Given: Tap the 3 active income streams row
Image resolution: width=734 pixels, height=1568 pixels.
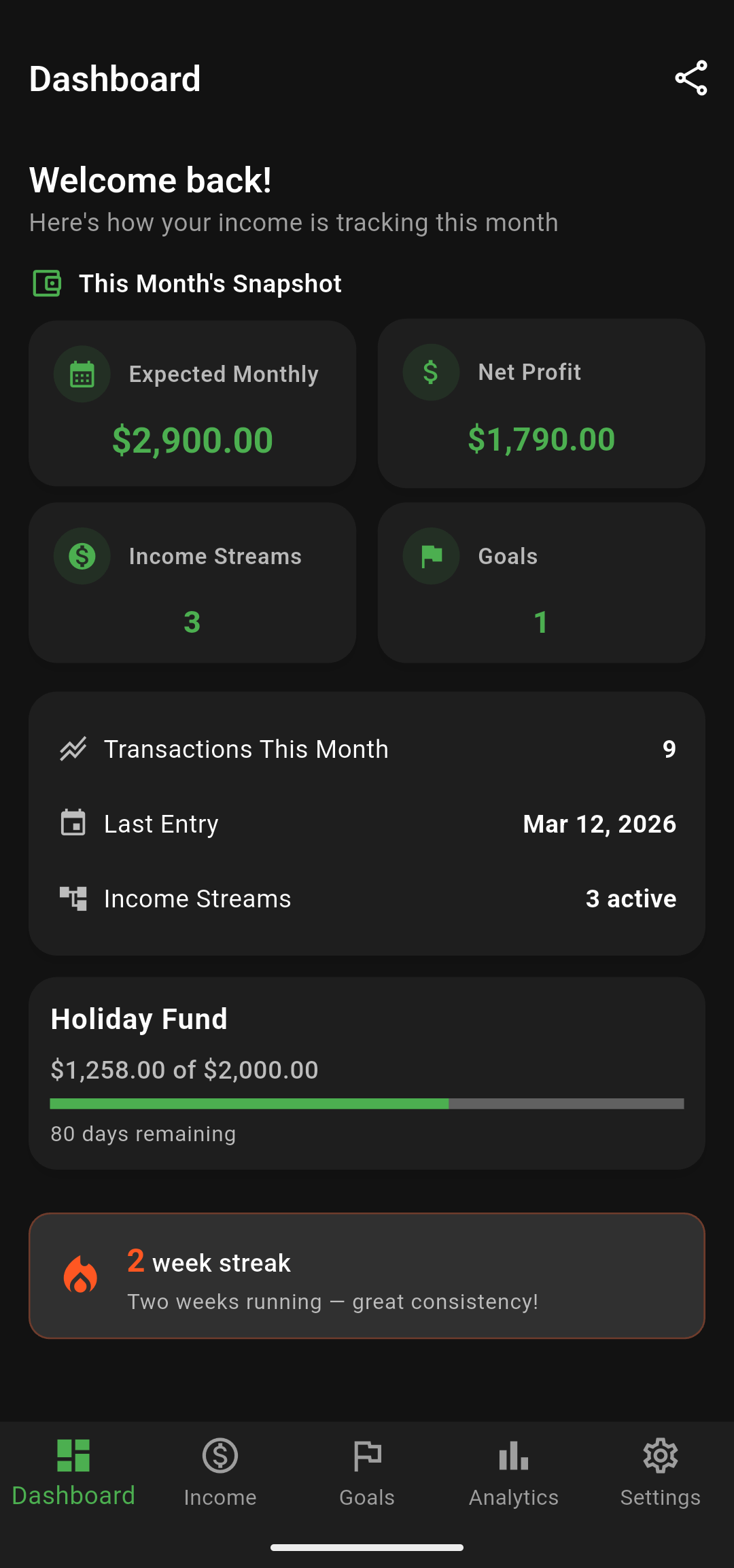Looking at the screenshot, I should coord(366,898).
